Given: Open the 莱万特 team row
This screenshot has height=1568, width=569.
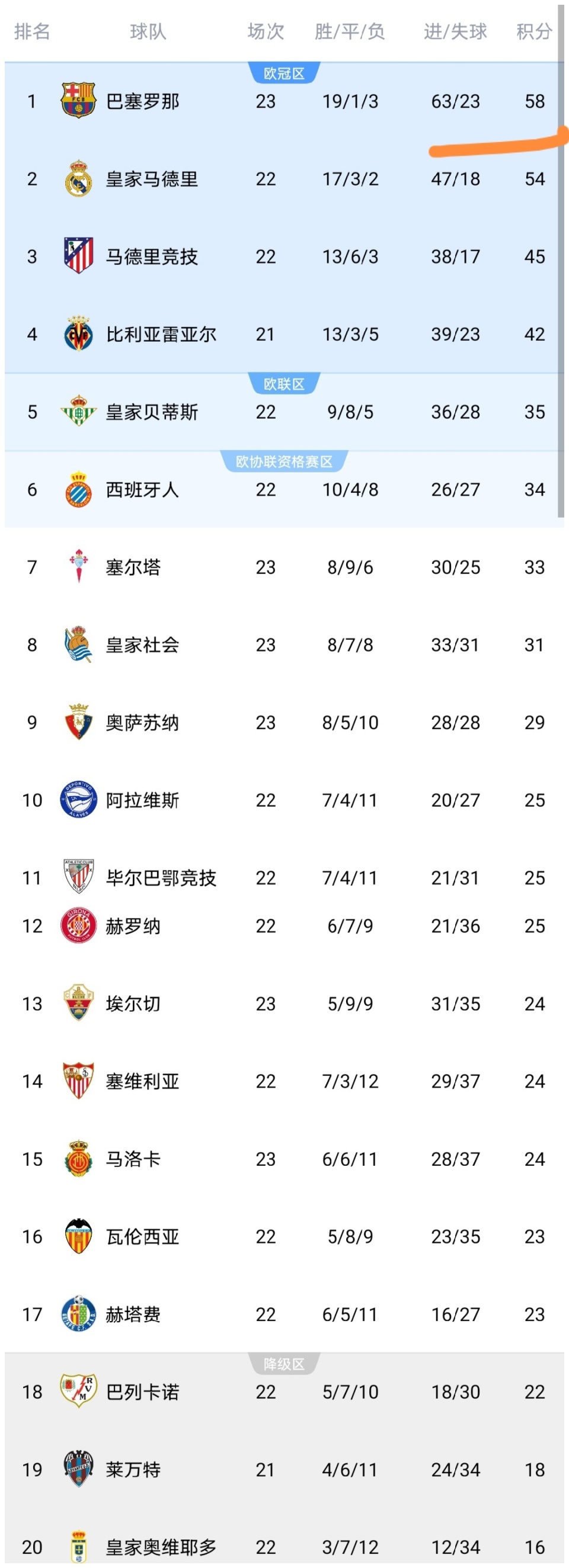Looking at the screenshot, I should pyautogui.click(x=133, y=1470).
